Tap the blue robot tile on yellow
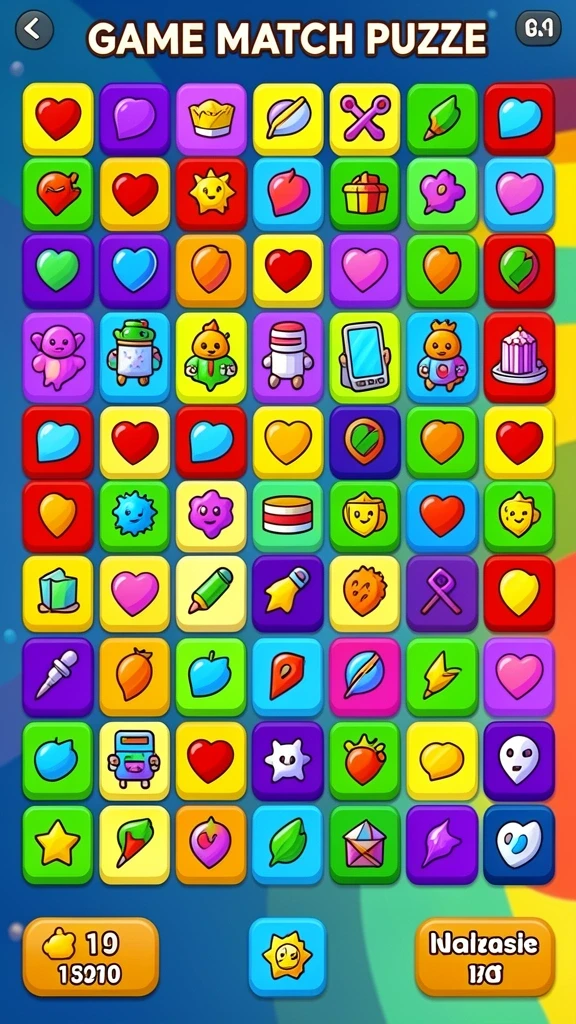Screen dimensions: 576x1024 [134, 760]
